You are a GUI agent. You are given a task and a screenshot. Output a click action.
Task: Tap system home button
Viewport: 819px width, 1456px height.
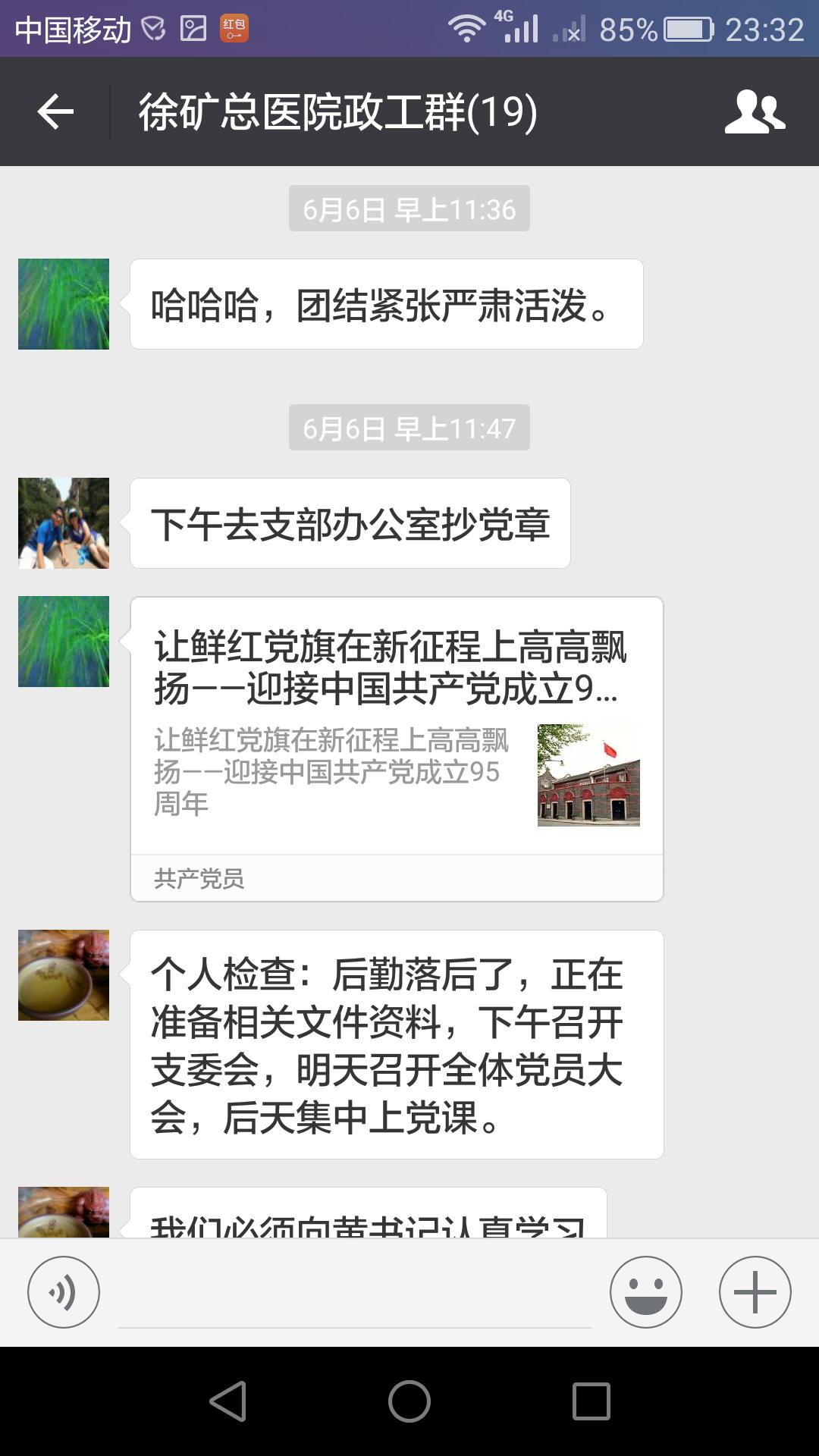pos(409,1401)
